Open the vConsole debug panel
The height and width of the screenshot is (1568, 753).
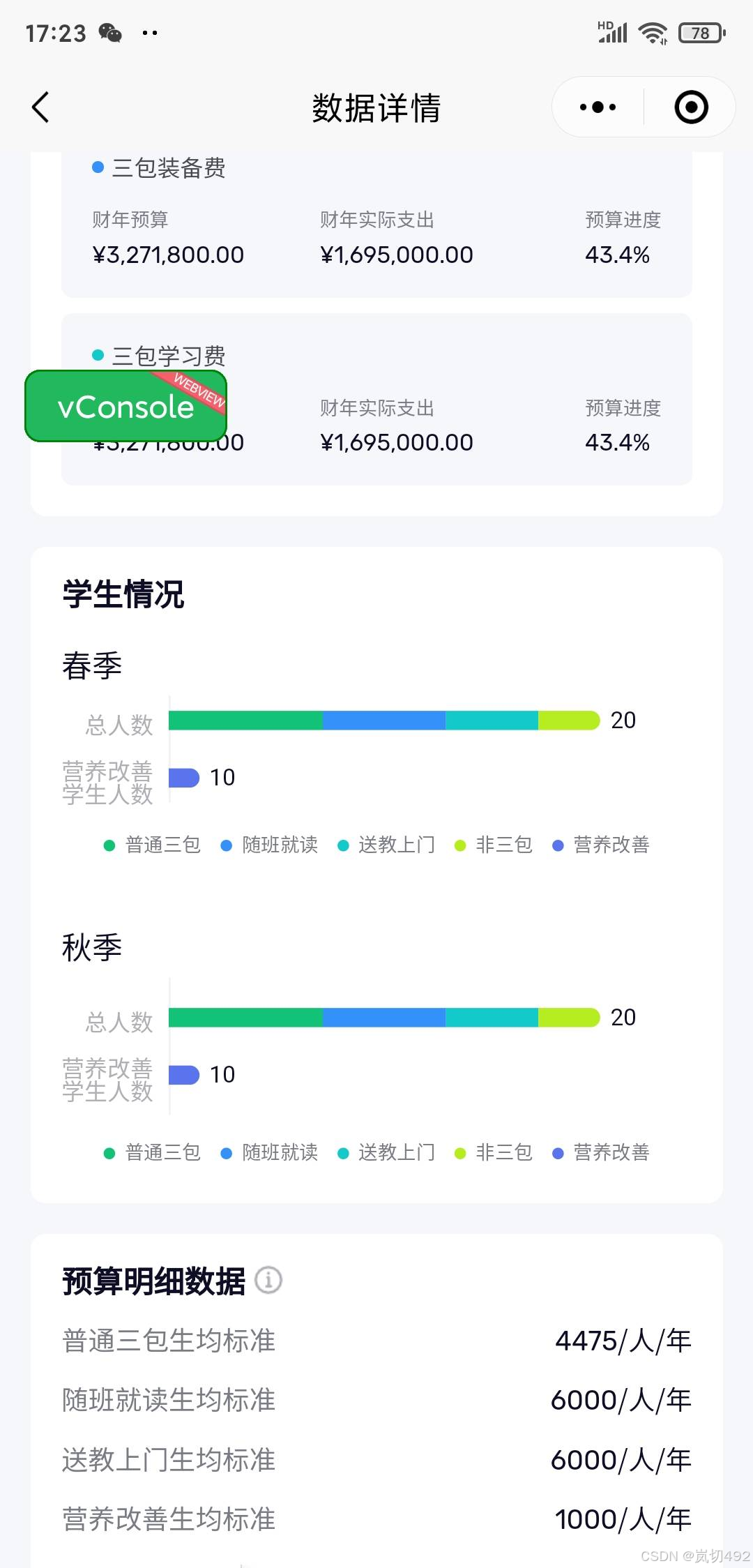pyautogui.click(x=126, y=406)
